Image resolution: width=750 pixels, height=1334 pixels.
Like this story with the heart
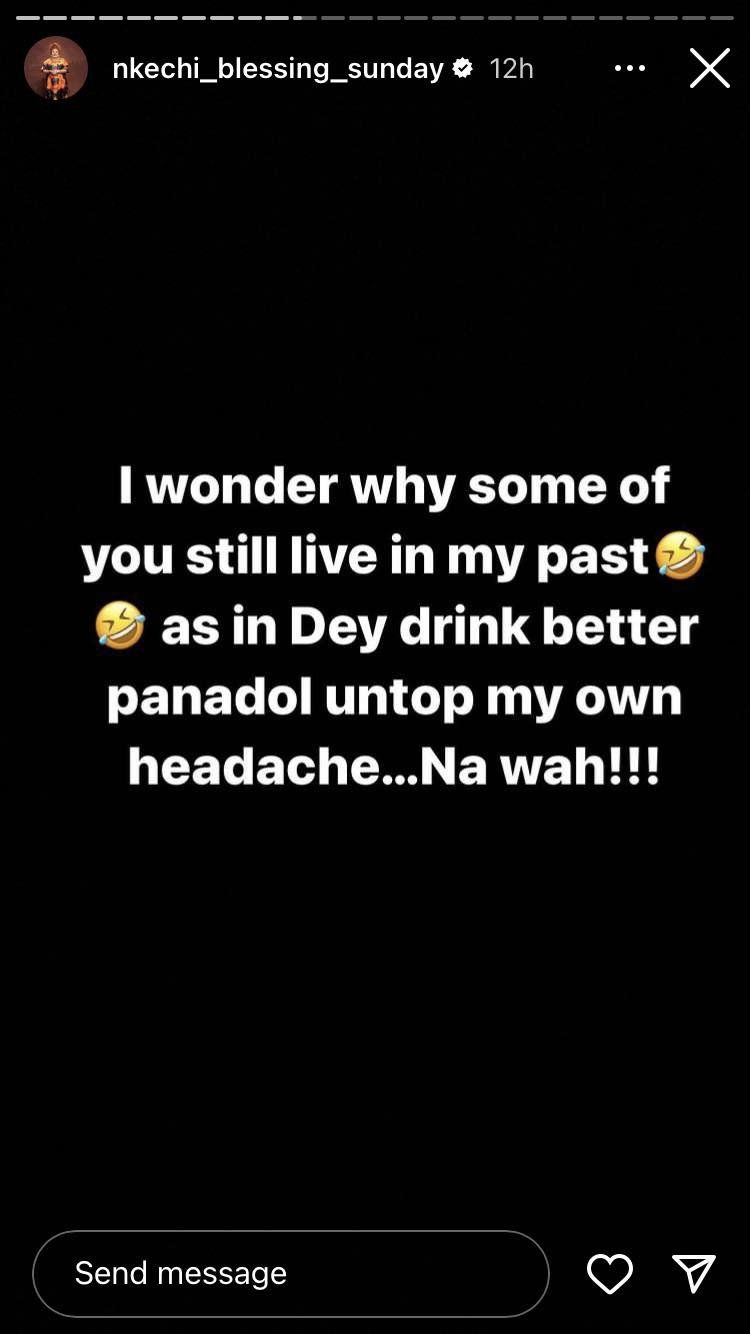click(609, 1273)
